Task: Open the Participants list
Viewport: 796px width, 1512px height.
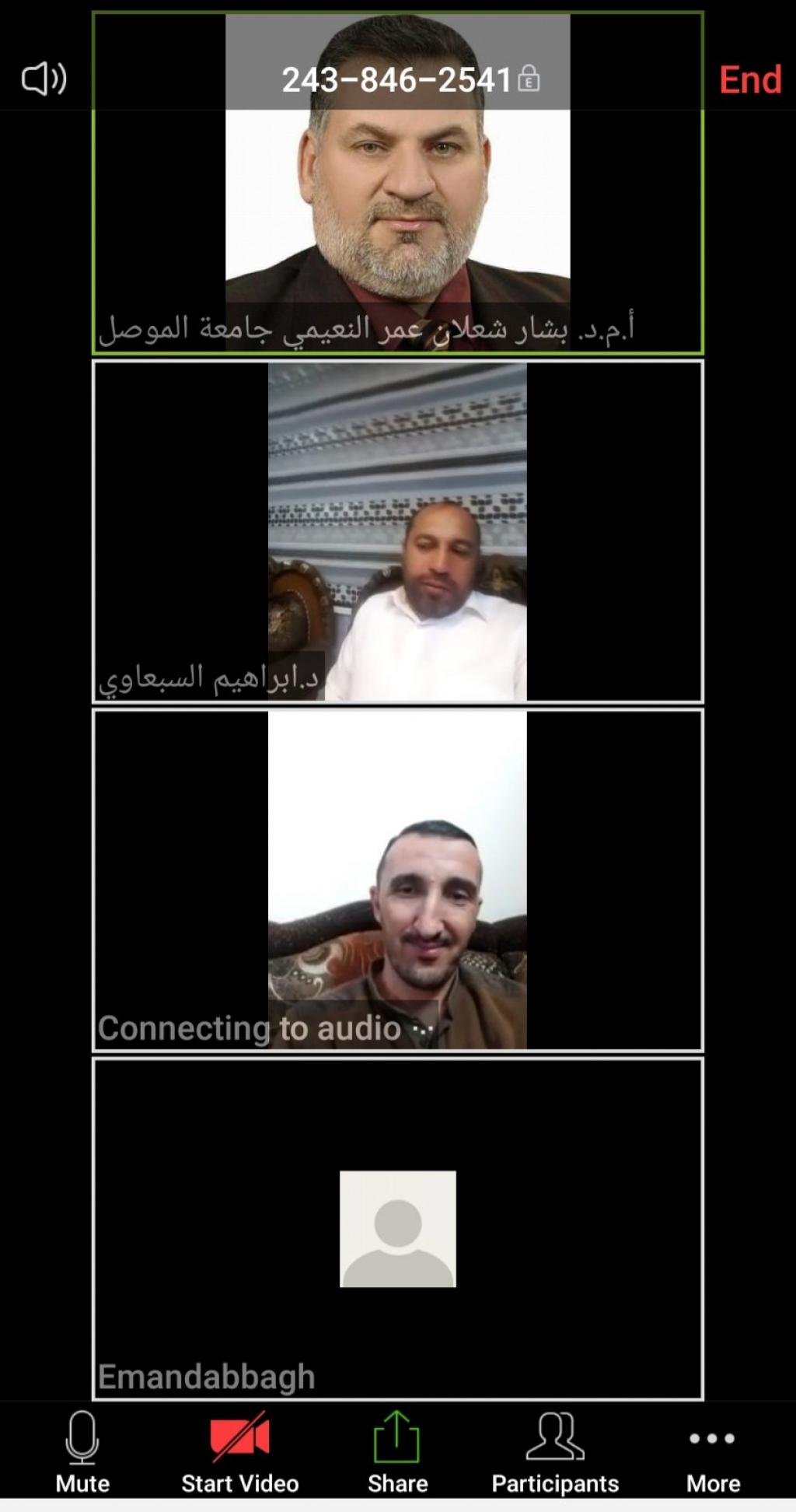Action: [555, 1451]
